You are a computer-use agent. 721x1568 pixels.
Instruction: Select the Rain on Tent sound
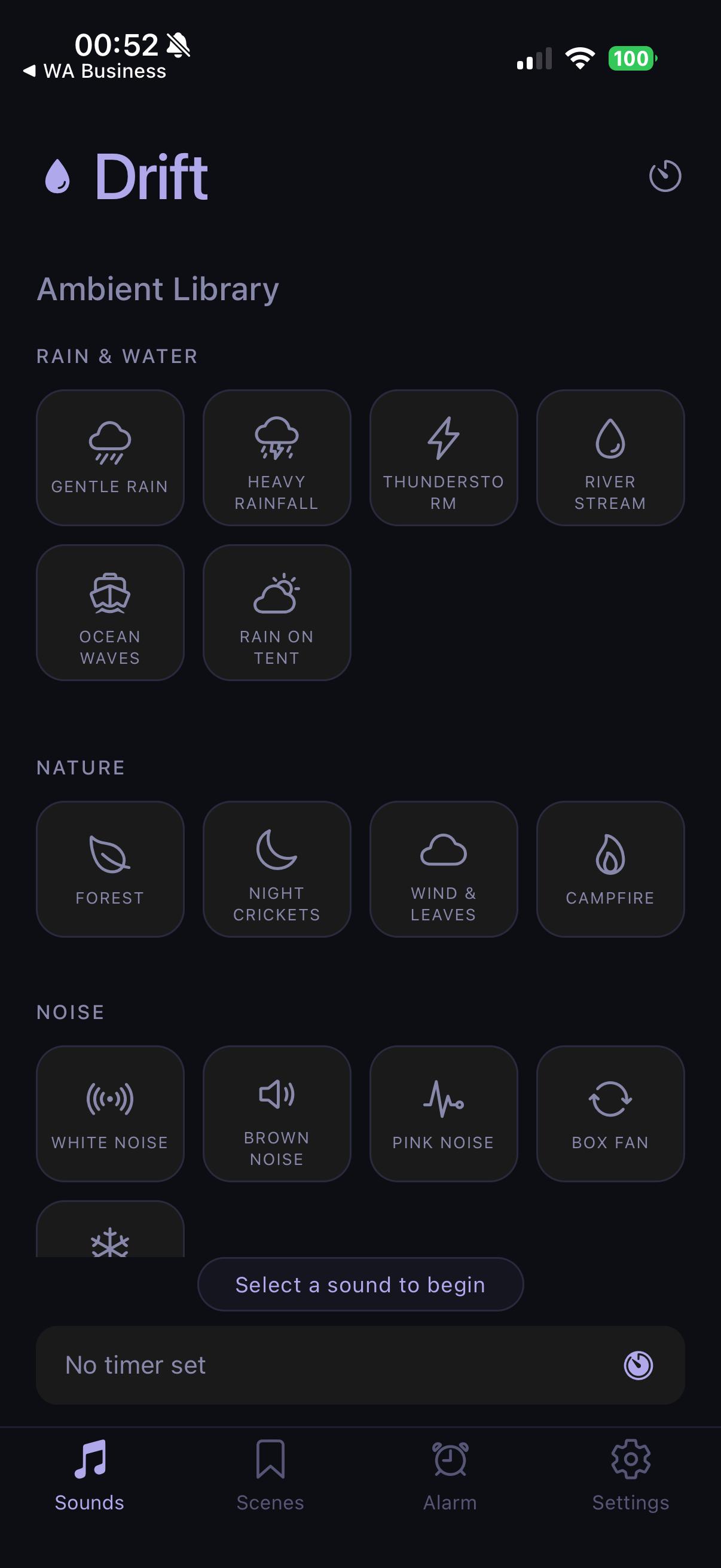tap(277, 612)
